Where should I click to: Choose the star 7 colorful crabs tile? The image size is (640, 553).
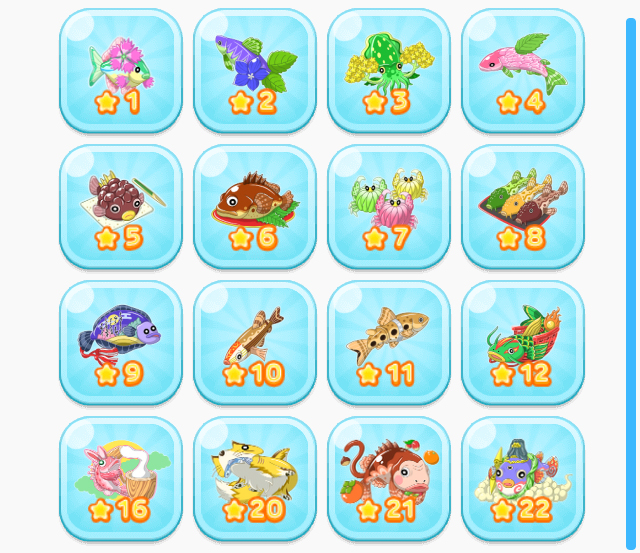tap(388, 206)
